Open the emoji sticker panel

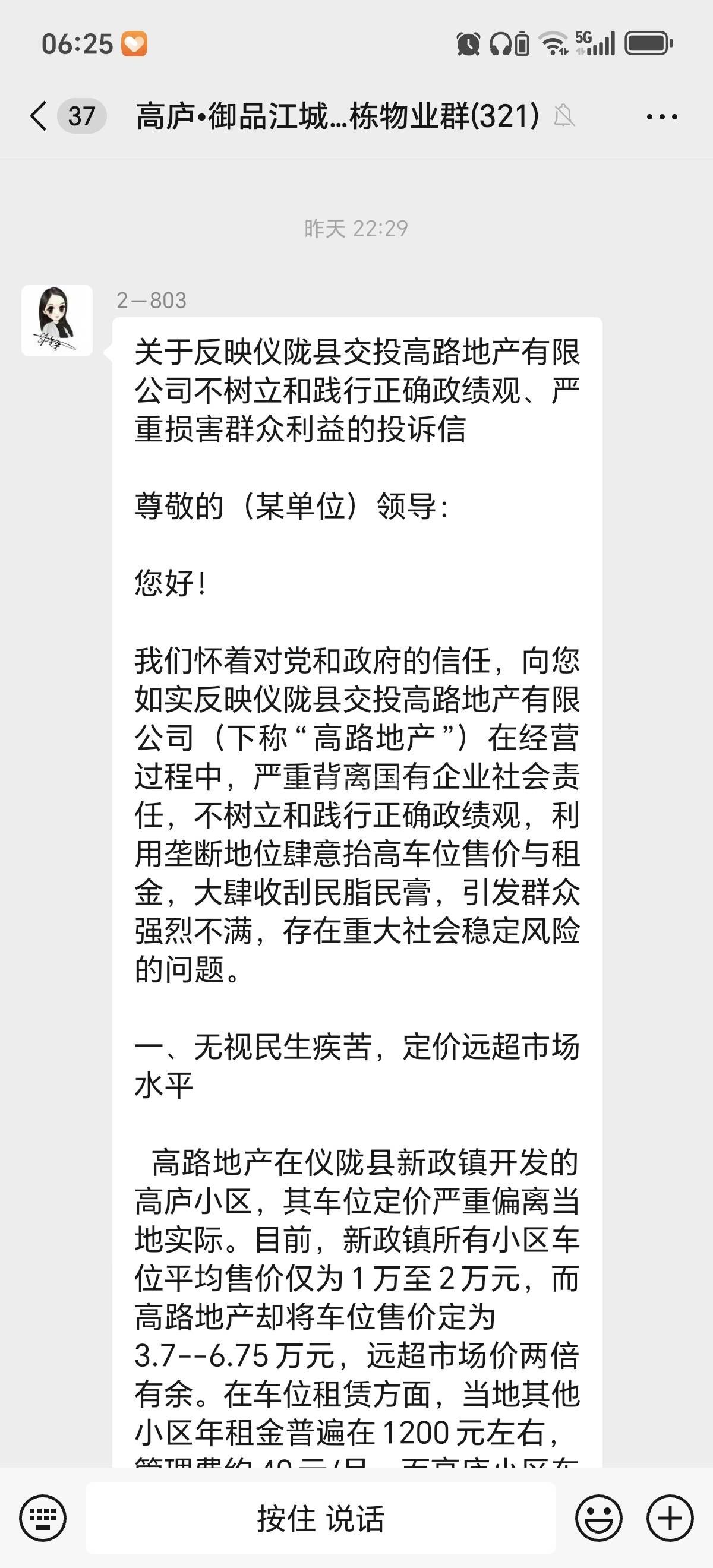[598, 1518]
